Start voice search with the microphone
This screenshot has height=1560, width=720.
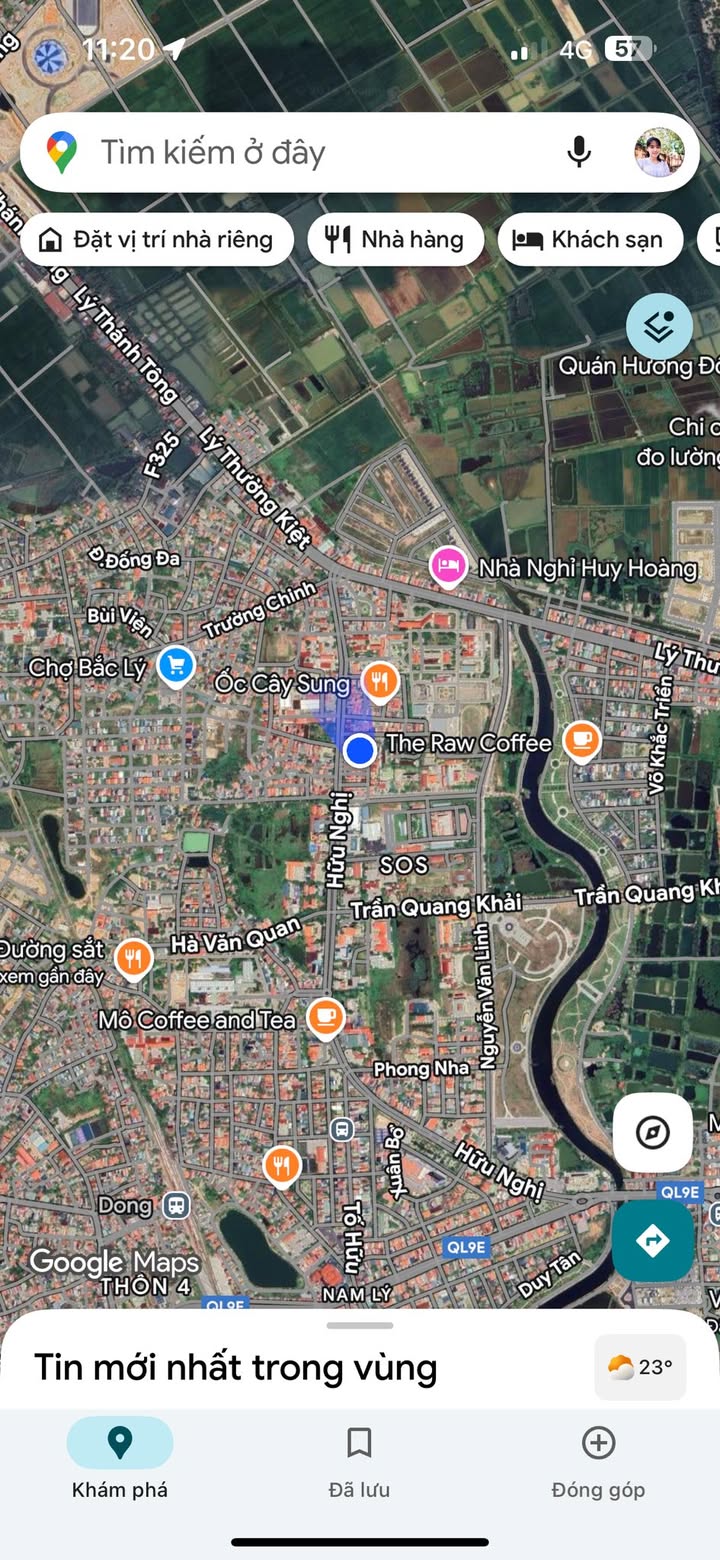pos(578,153)
